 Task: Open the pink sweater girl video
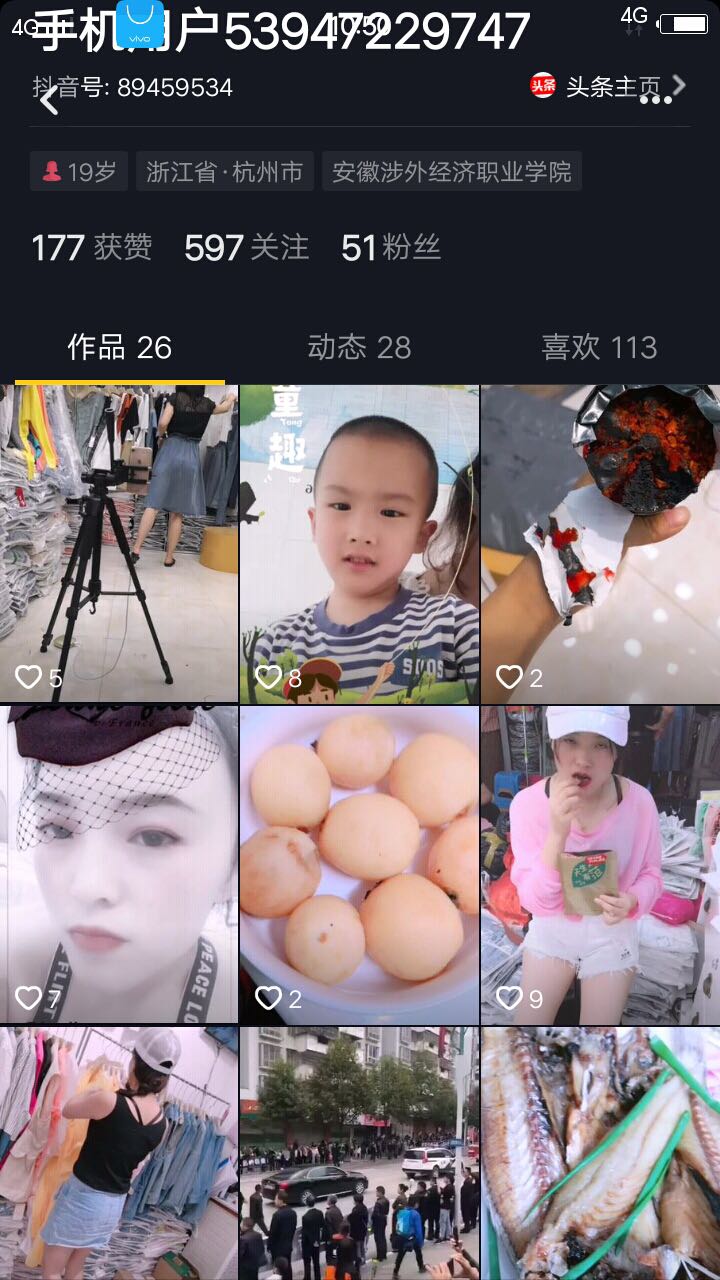pyautogui.click(x=600, y=865)
